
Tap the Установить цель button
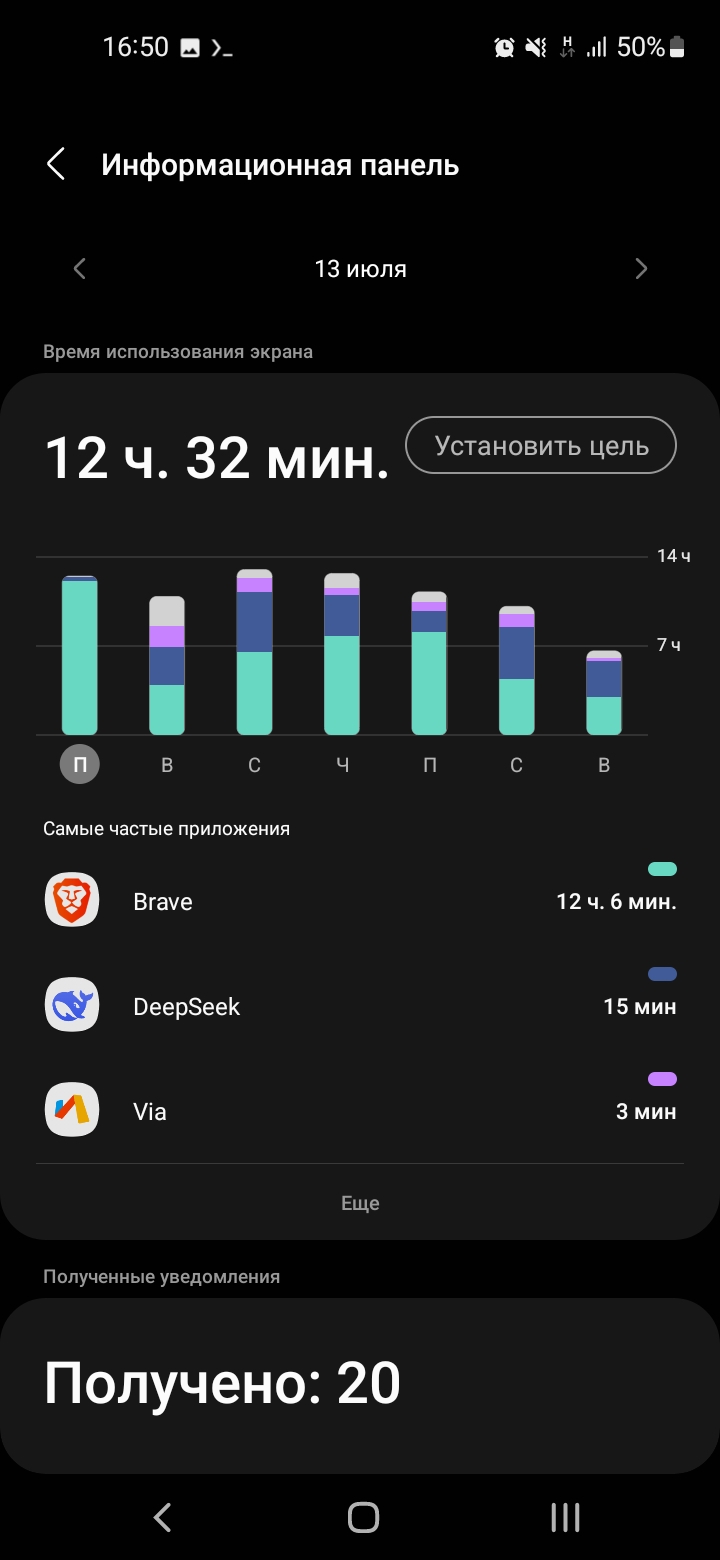click(541, 446)
